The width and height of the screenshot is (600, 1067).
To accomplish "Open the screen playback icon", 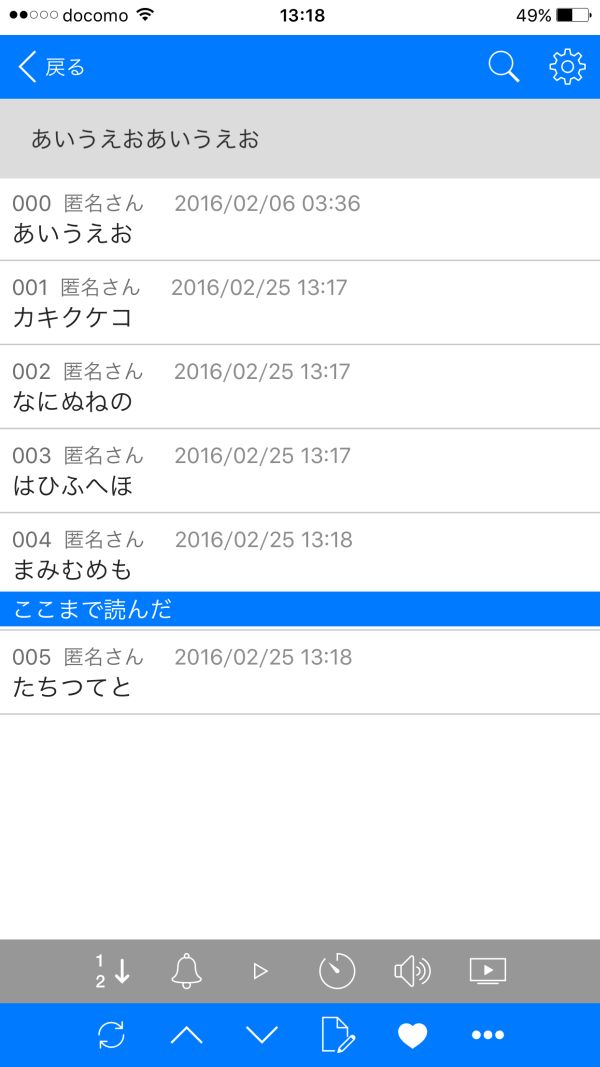I will click(x=488, y=971).
